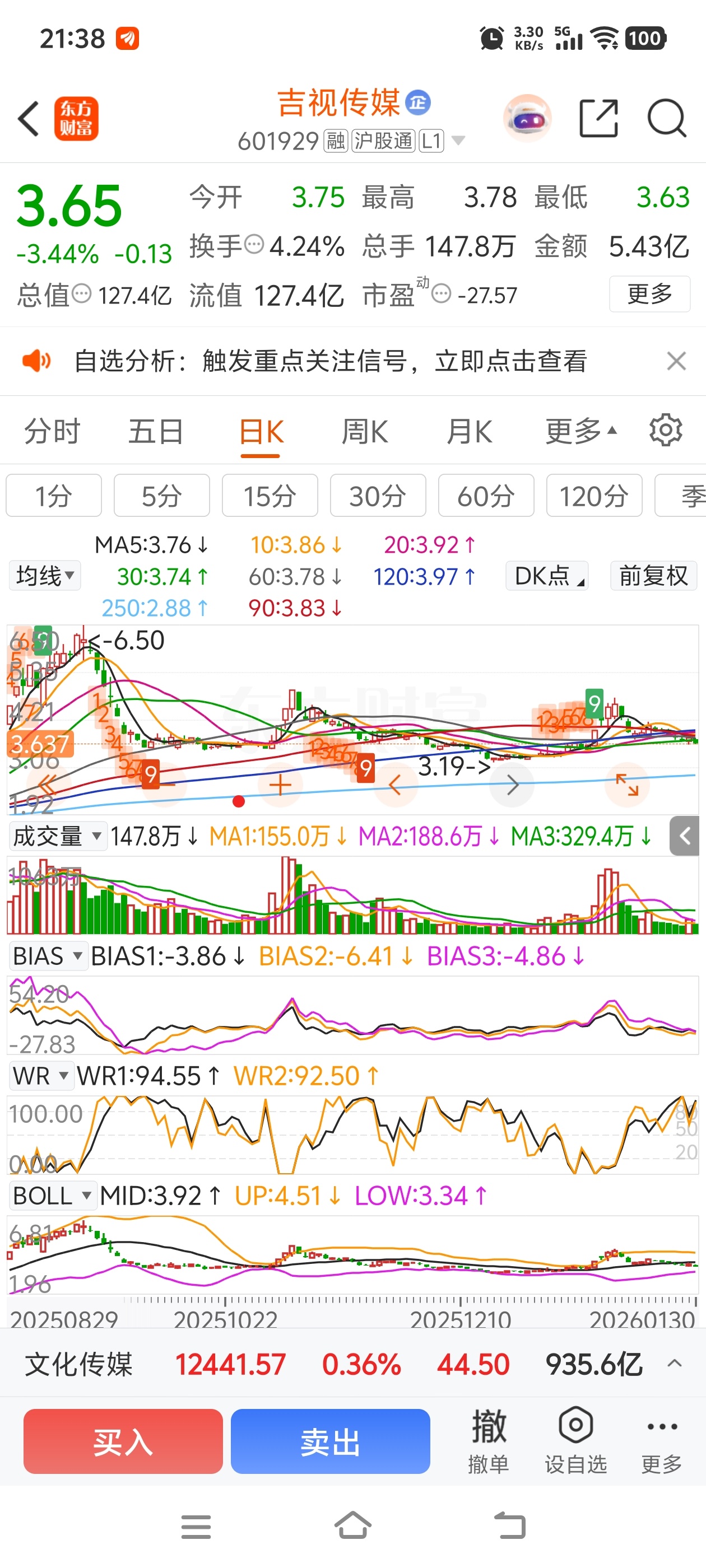Viewport: 706px width, 1568px height.
Task: Dismiss the 自选分析 notice banner
Action: pyautogui.click(x=676, y=361)
